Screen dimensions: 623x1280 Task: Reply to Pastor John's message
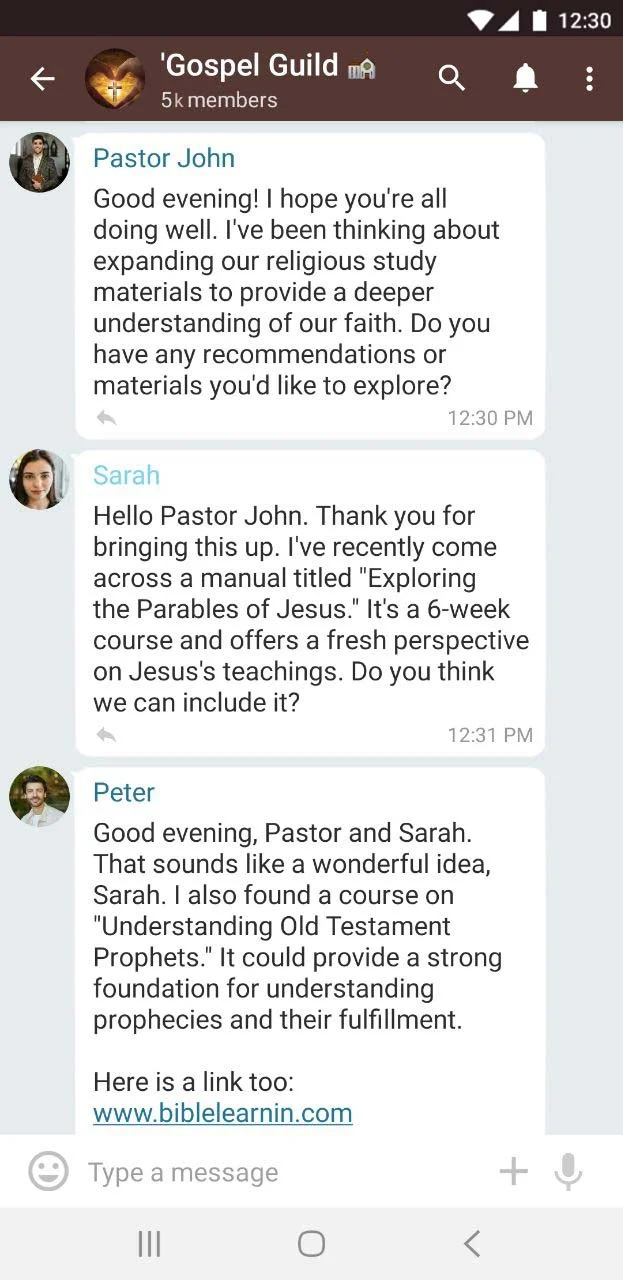pos(106,418)
